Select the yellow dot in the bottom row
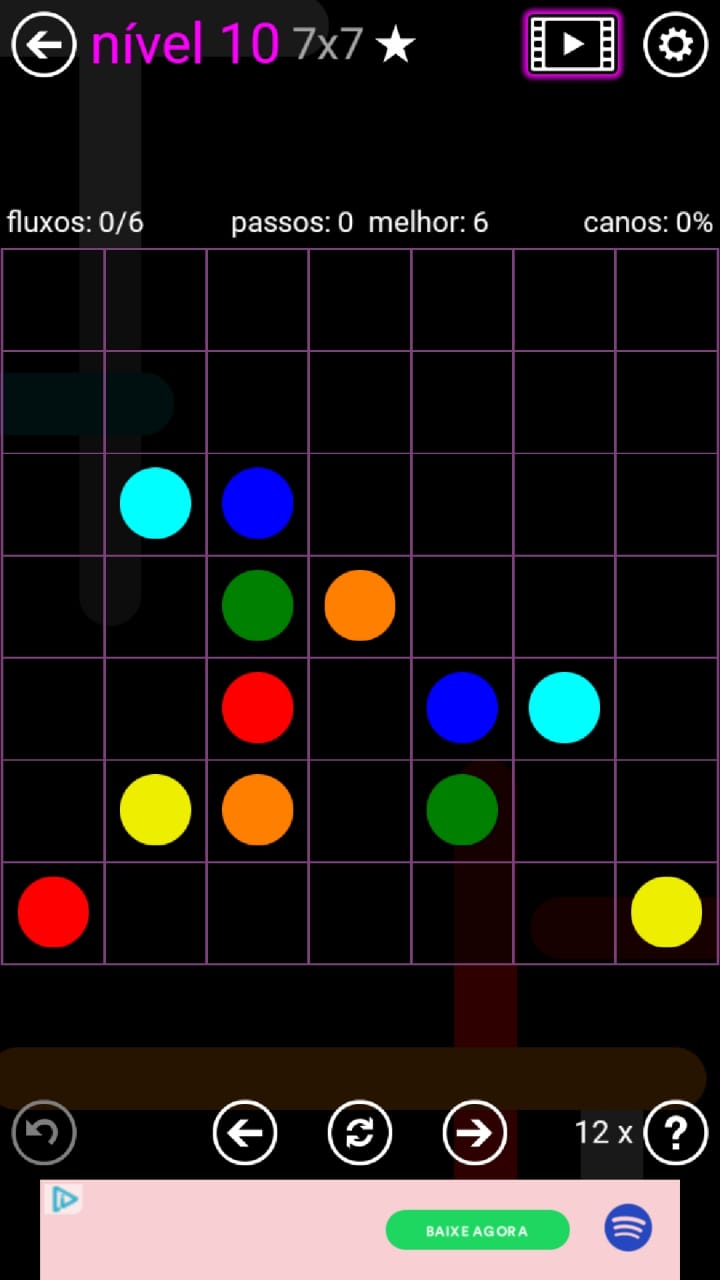 [666, 912]
